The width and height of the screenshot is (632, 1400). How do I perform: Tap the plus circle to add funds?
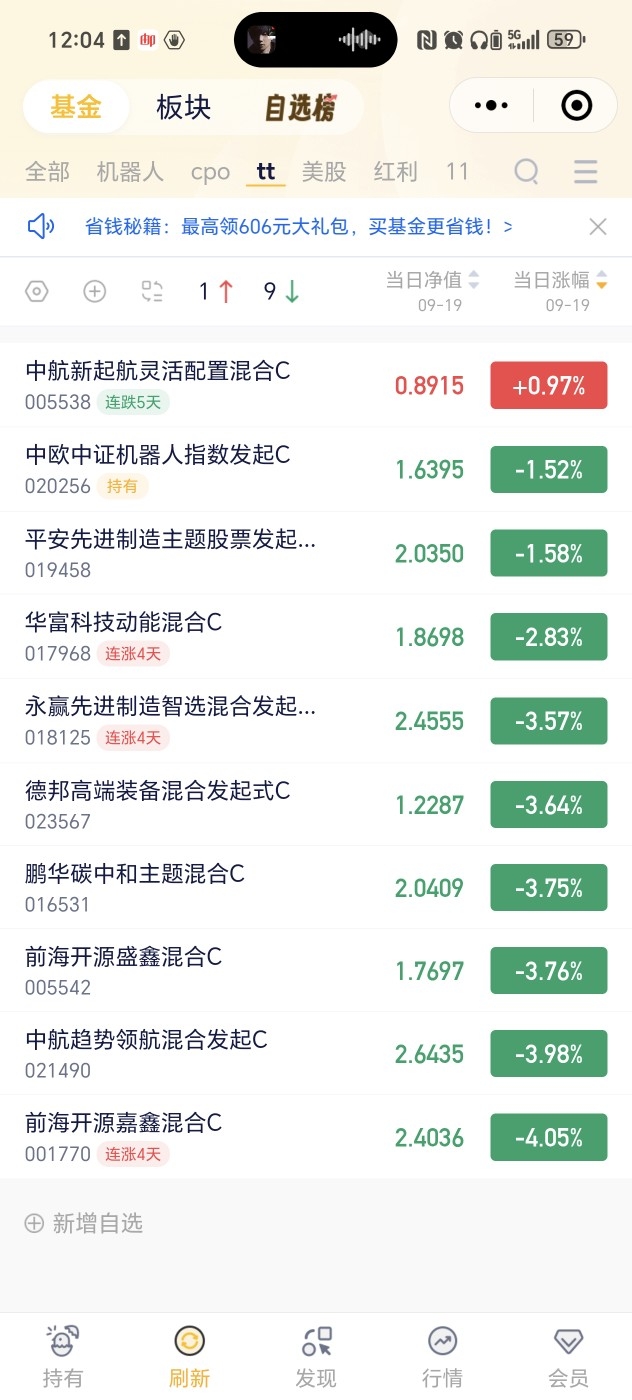click(94, 291)
